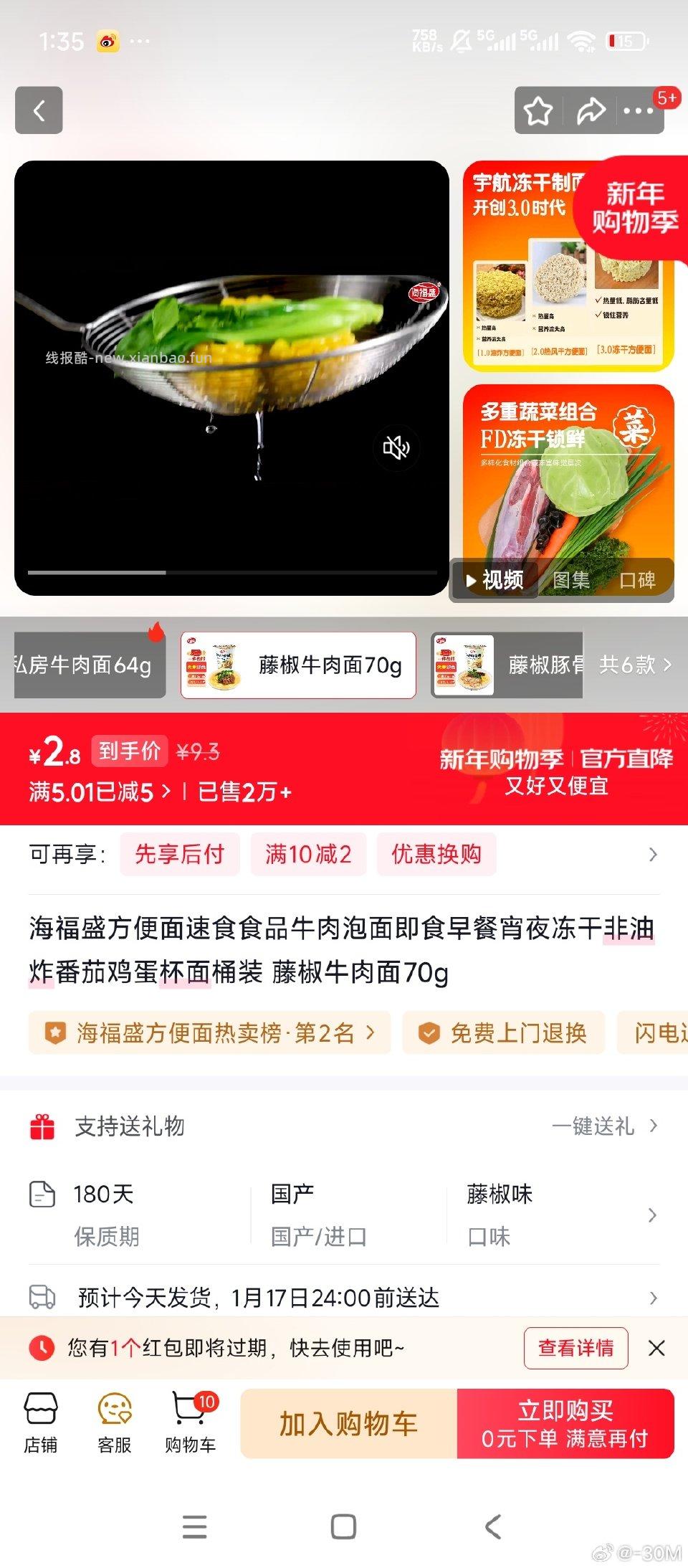Click the clock icon on the red packet banner
Viewport: 688px width, 1568px height.
[41, 1348]
